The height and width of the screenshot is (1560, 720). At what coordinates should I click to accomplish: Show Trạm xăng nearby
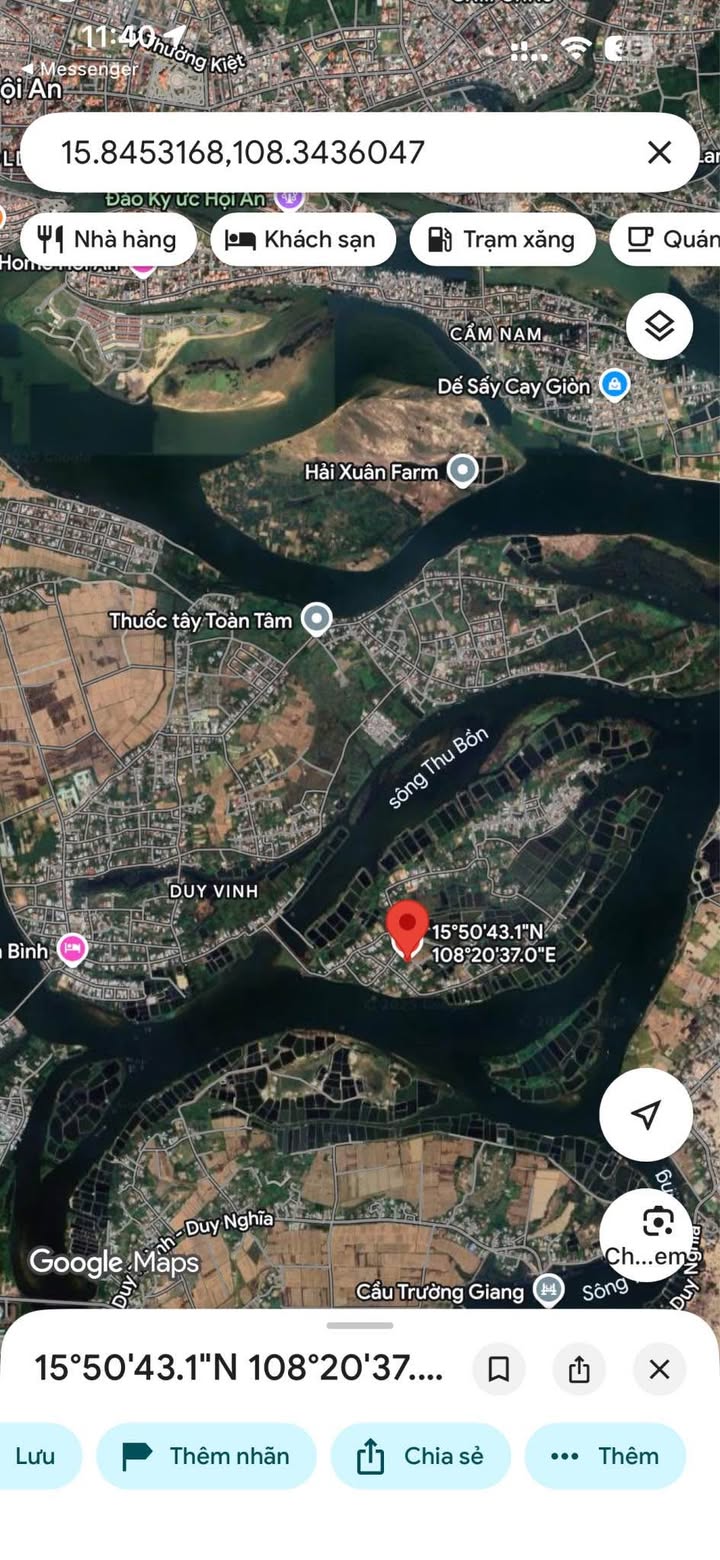click(x=502, y=240)
